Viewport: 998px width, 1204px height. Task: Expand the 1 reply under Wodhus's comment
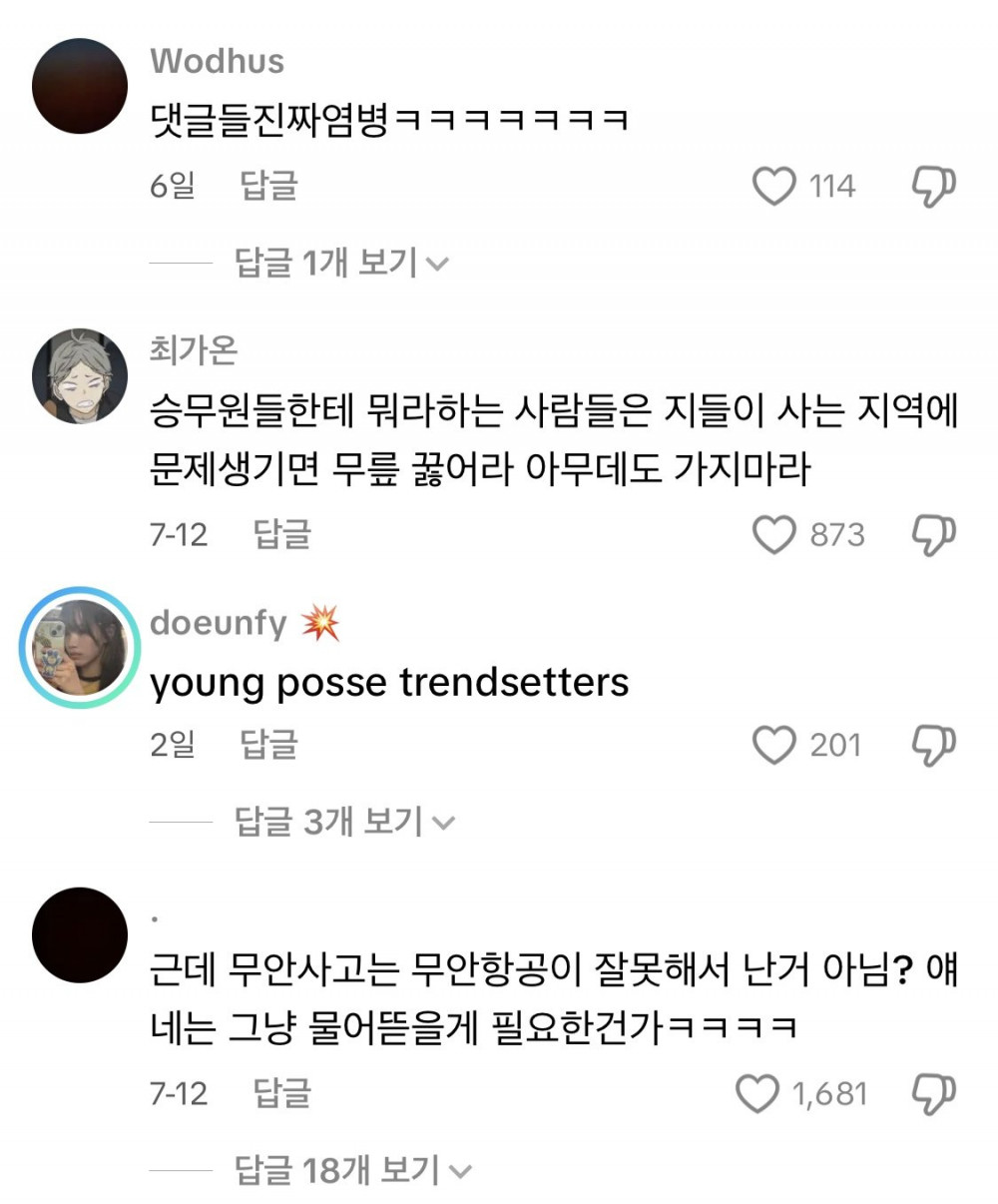pos(341,263)
